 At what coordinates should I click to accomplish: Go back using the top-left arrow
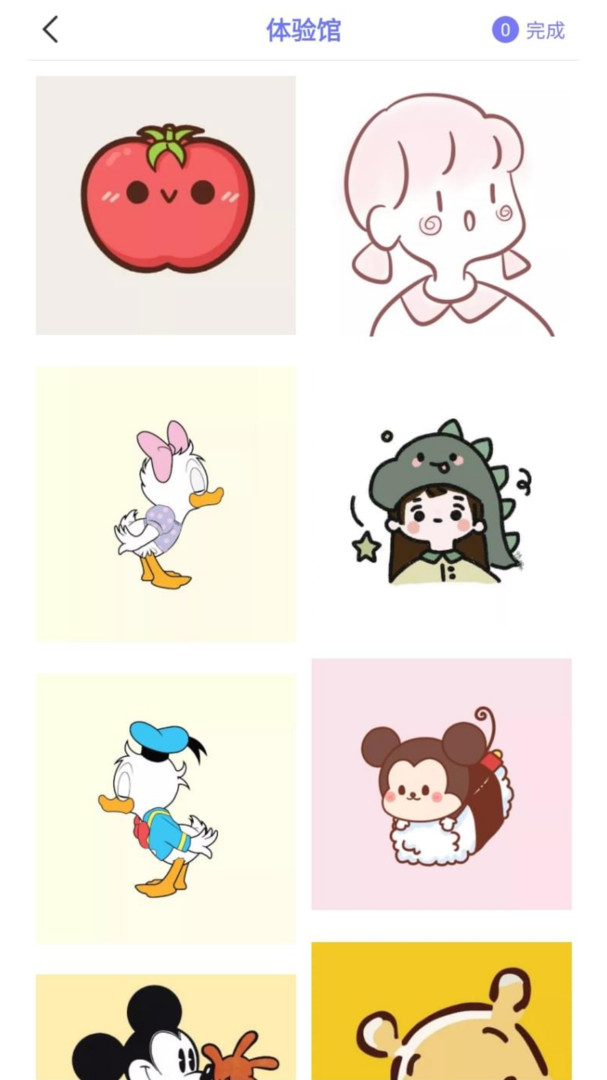[x=51, y=30]
